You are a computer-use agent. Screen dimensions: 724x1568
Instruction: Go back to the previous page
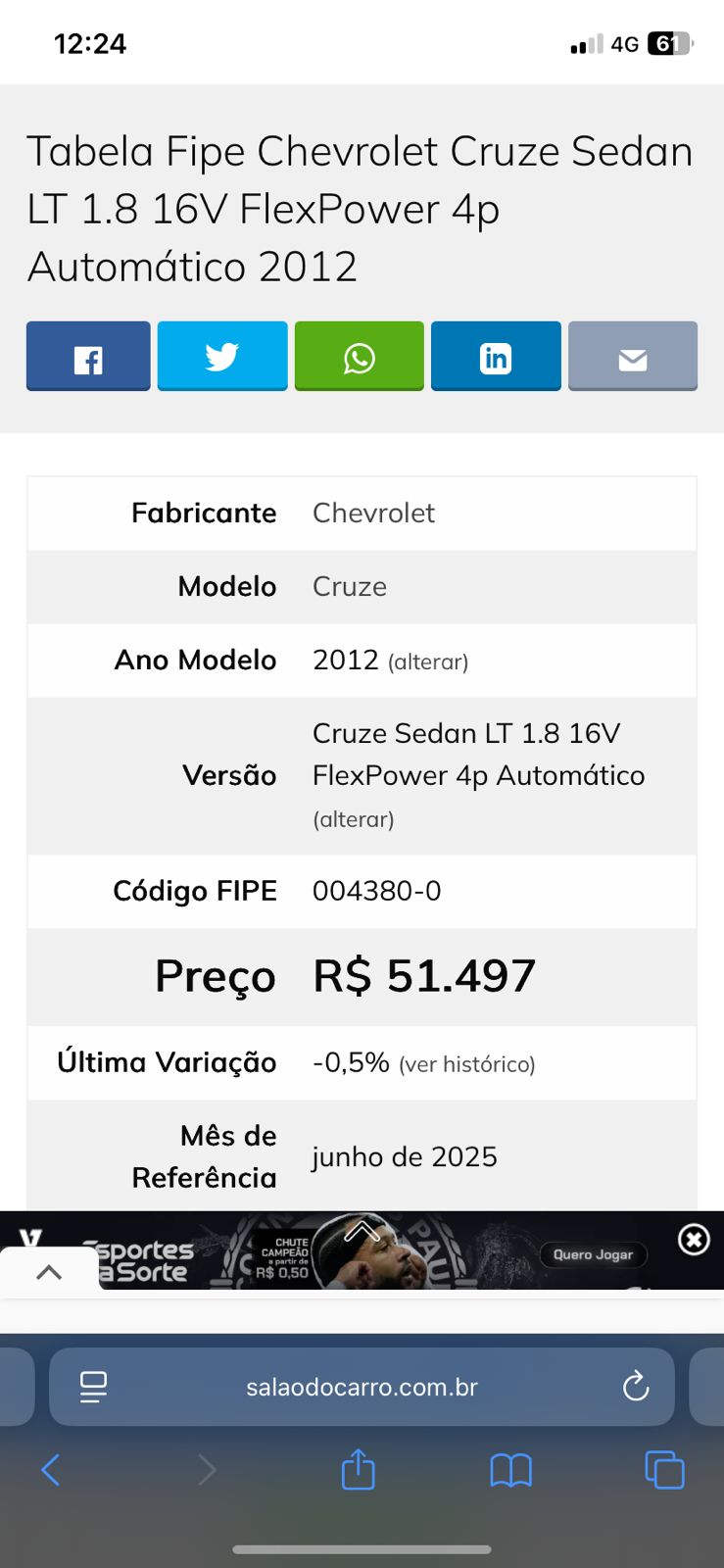51,1469
